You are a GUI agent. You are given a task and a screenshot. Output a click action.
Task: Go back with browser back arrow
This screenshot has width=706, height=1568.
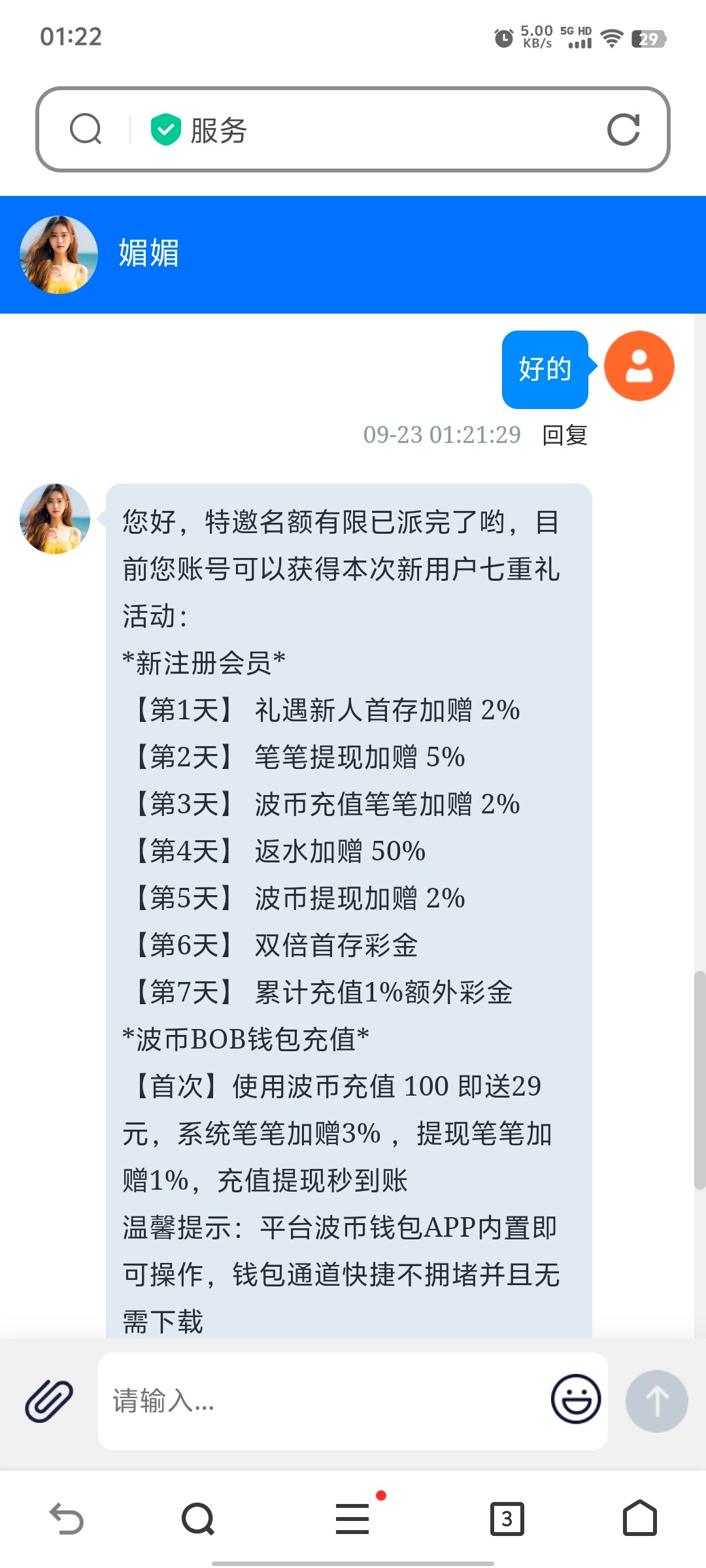click(x=67, y=1518)
